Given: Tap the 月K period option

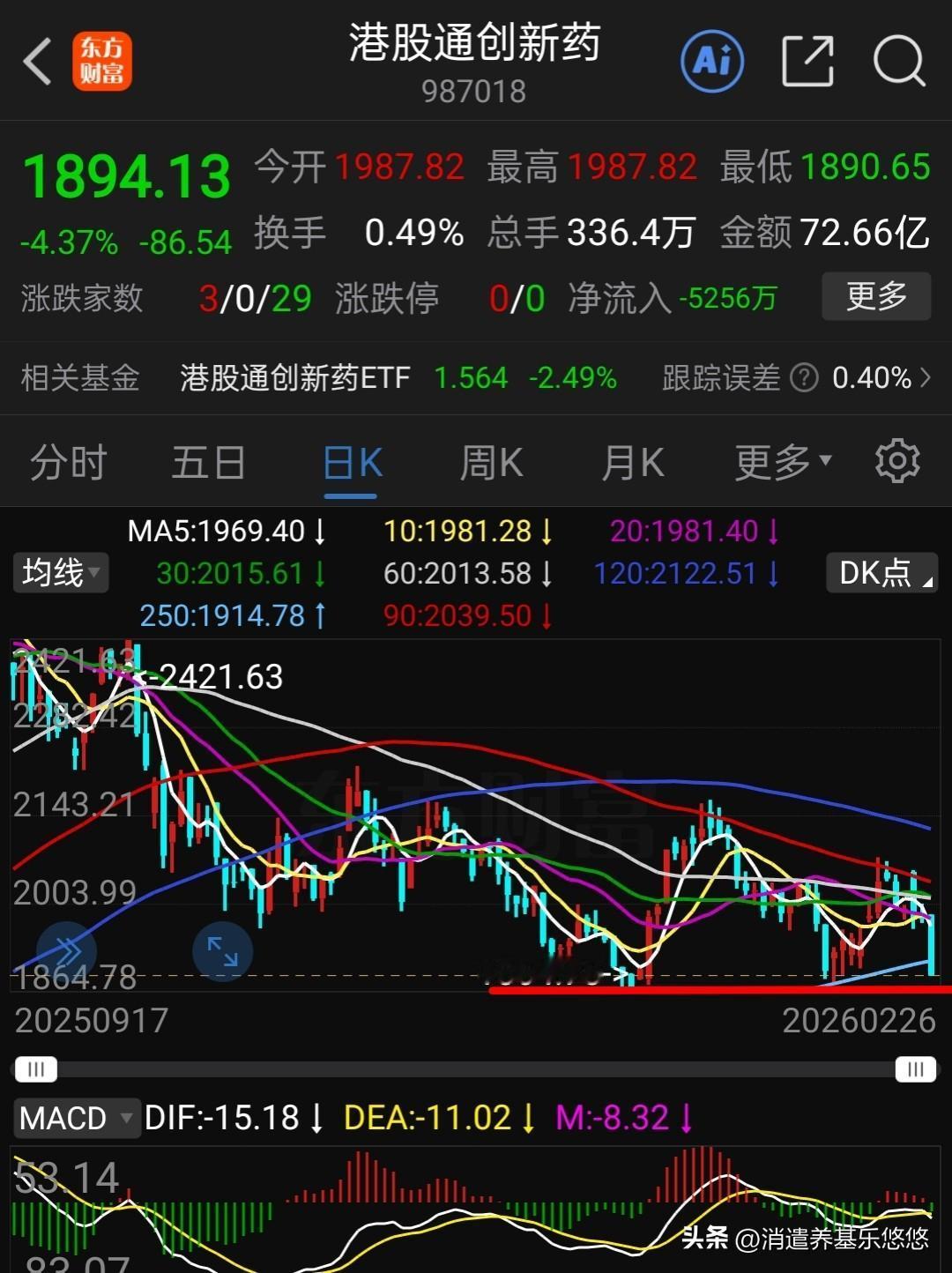Looking at the screenshot, I should tap(632, 461).
